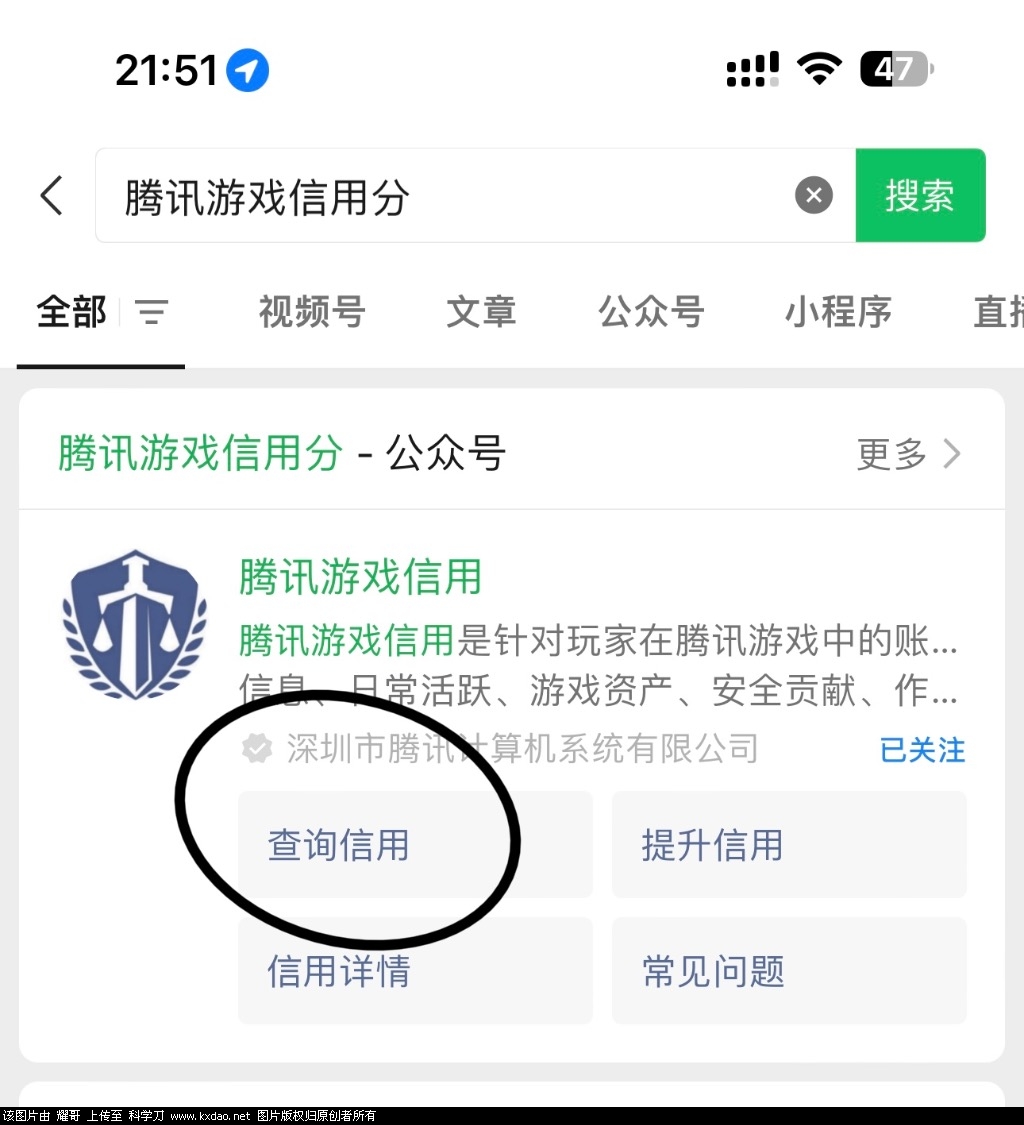
Task: Switch to the 文章 tab
Action: 481,313
